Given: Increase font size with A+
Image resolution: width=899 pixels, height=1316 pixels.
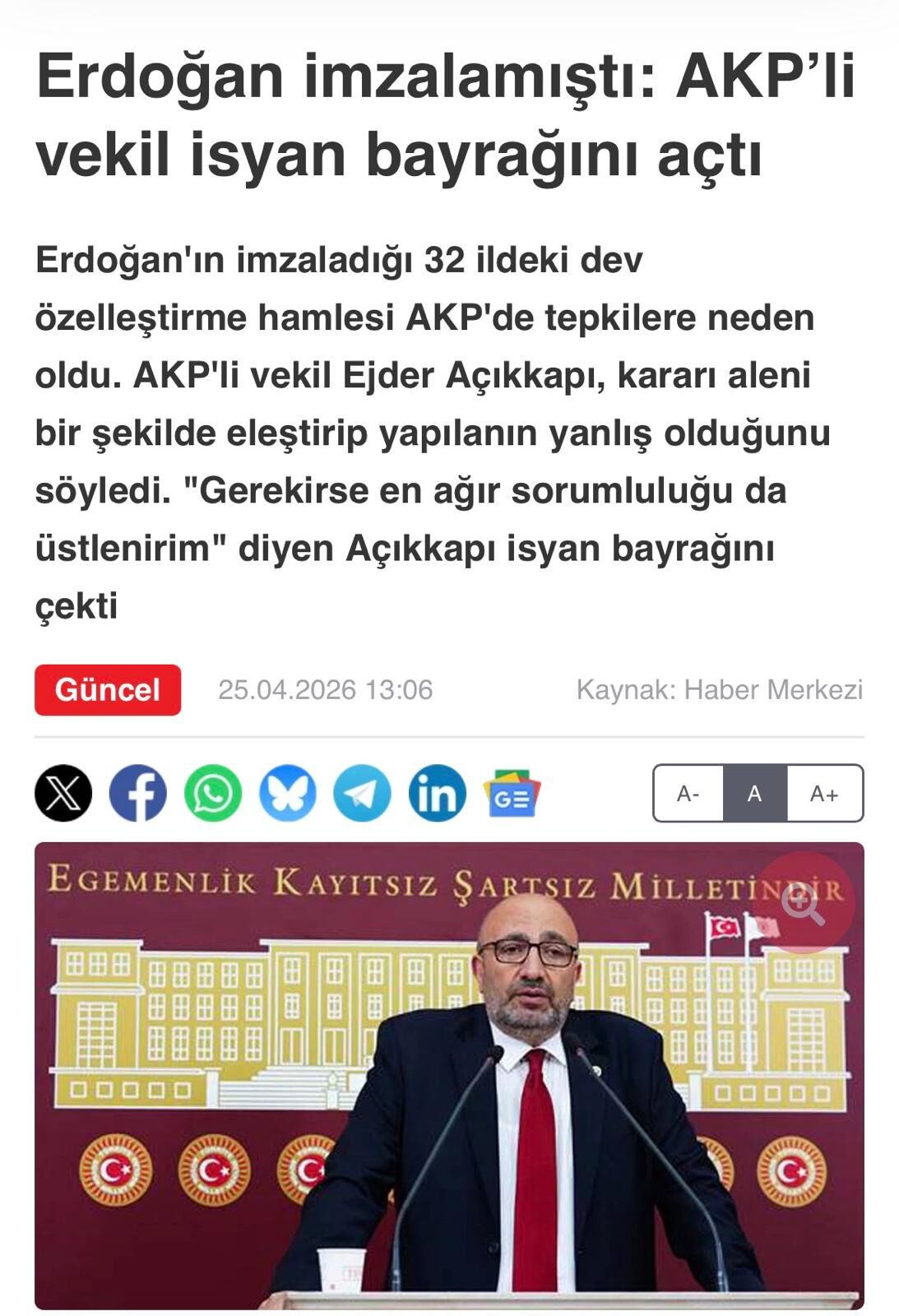Looking at the screenshot, I should point(824,794).
